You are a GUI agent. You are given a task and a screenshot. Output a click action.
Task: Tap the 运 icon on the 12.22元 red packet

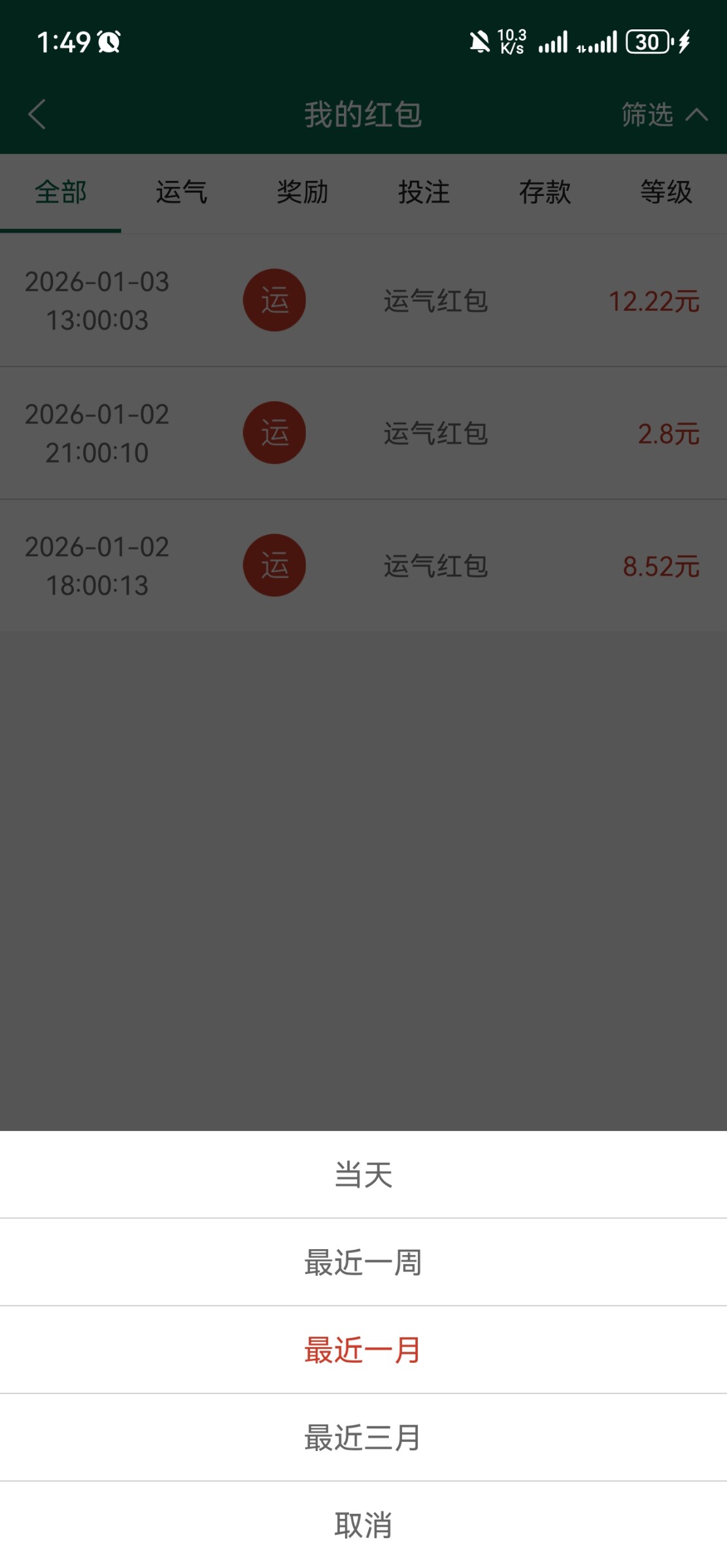click(x=274, y=299)
